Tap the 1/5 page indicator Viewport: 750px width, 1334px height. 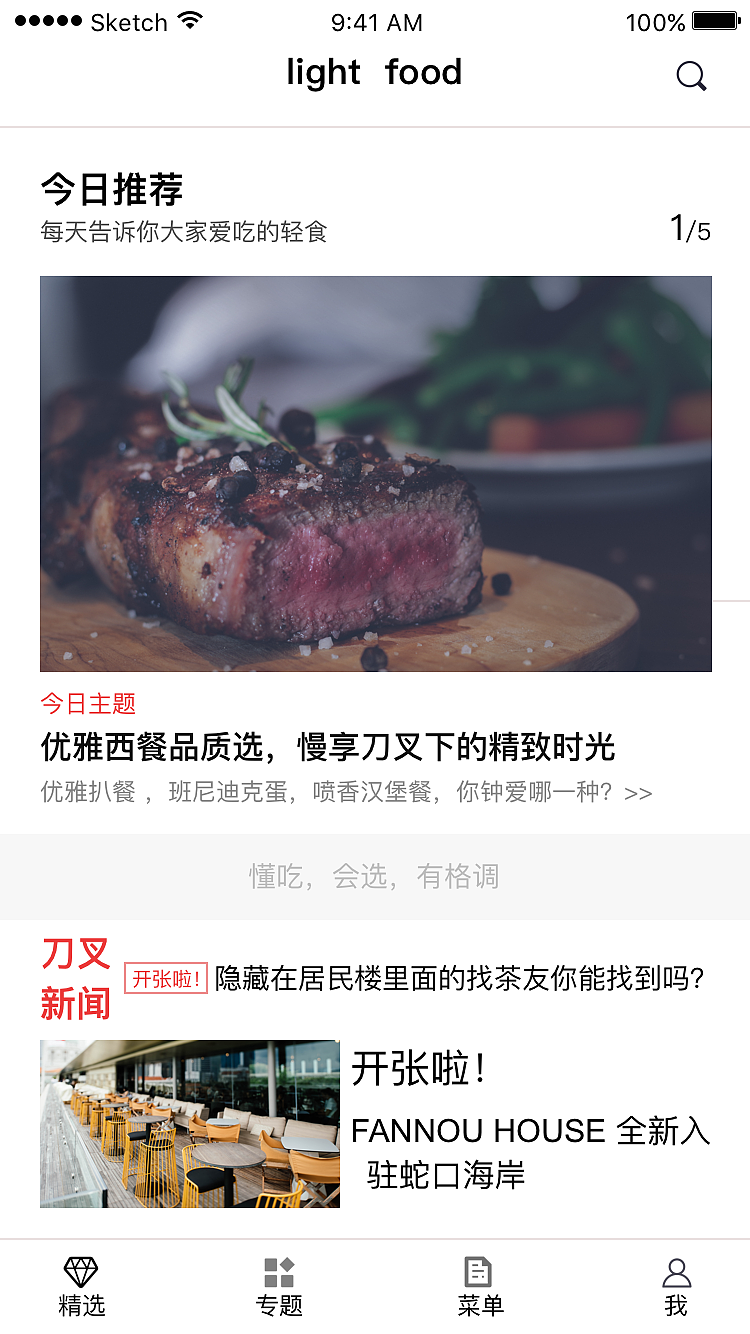tap(692, 228)
